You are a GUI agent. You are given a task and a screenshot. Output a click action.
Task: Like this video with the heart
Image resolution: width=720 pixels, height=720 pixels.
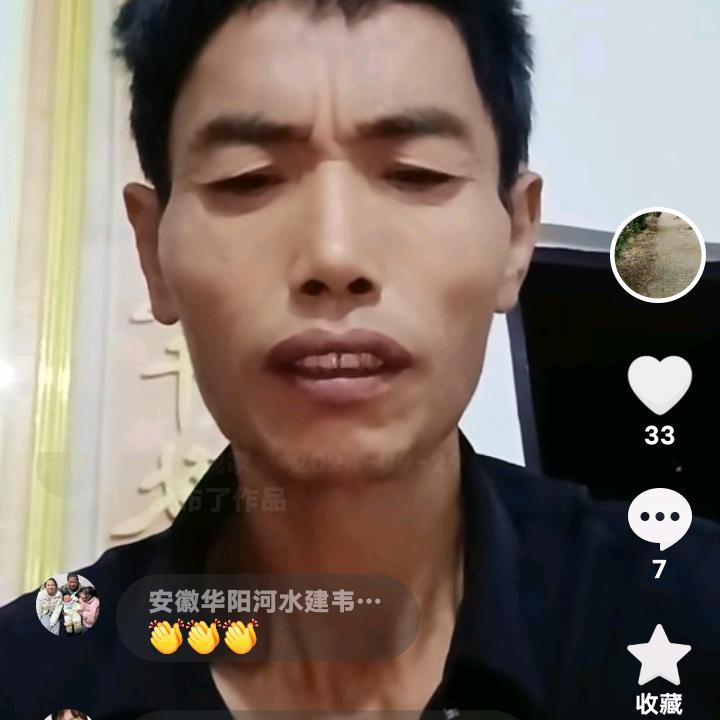(659, 385)
